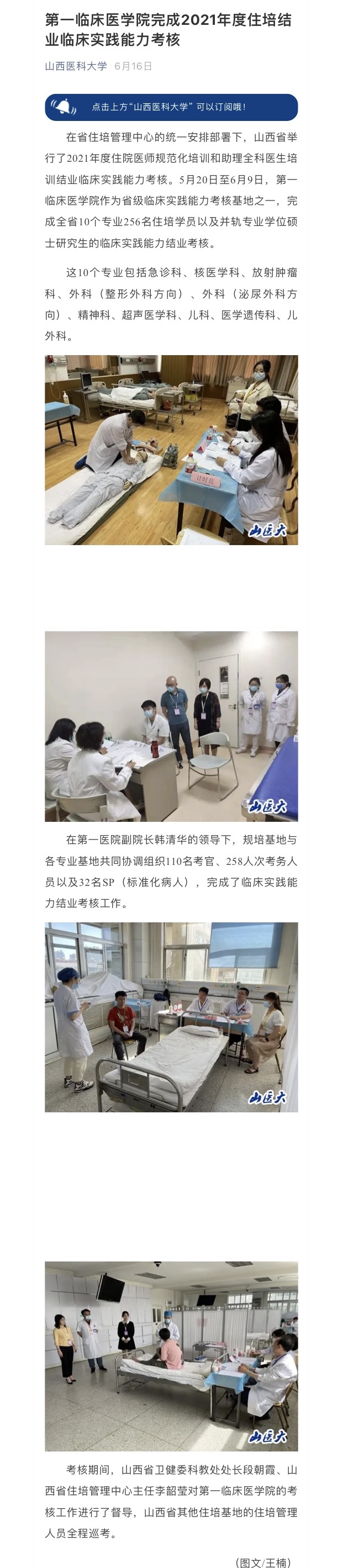Image resolution: width=343 pixels, height=1568 pixels.
Task: View the CPR exam photo full screen
Action: point(171,450)
